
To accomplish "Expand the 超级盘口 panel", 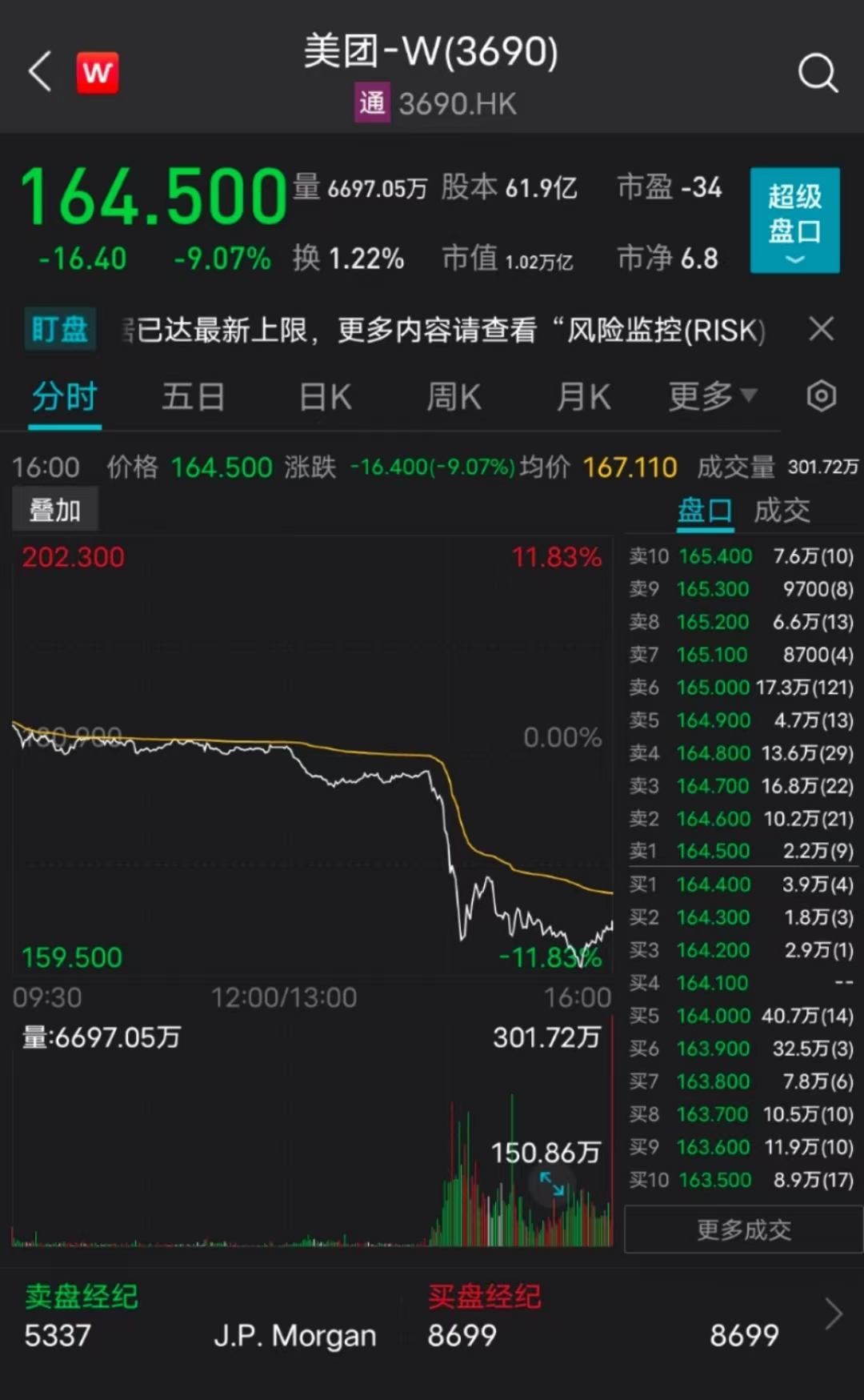I will point(794,220).
